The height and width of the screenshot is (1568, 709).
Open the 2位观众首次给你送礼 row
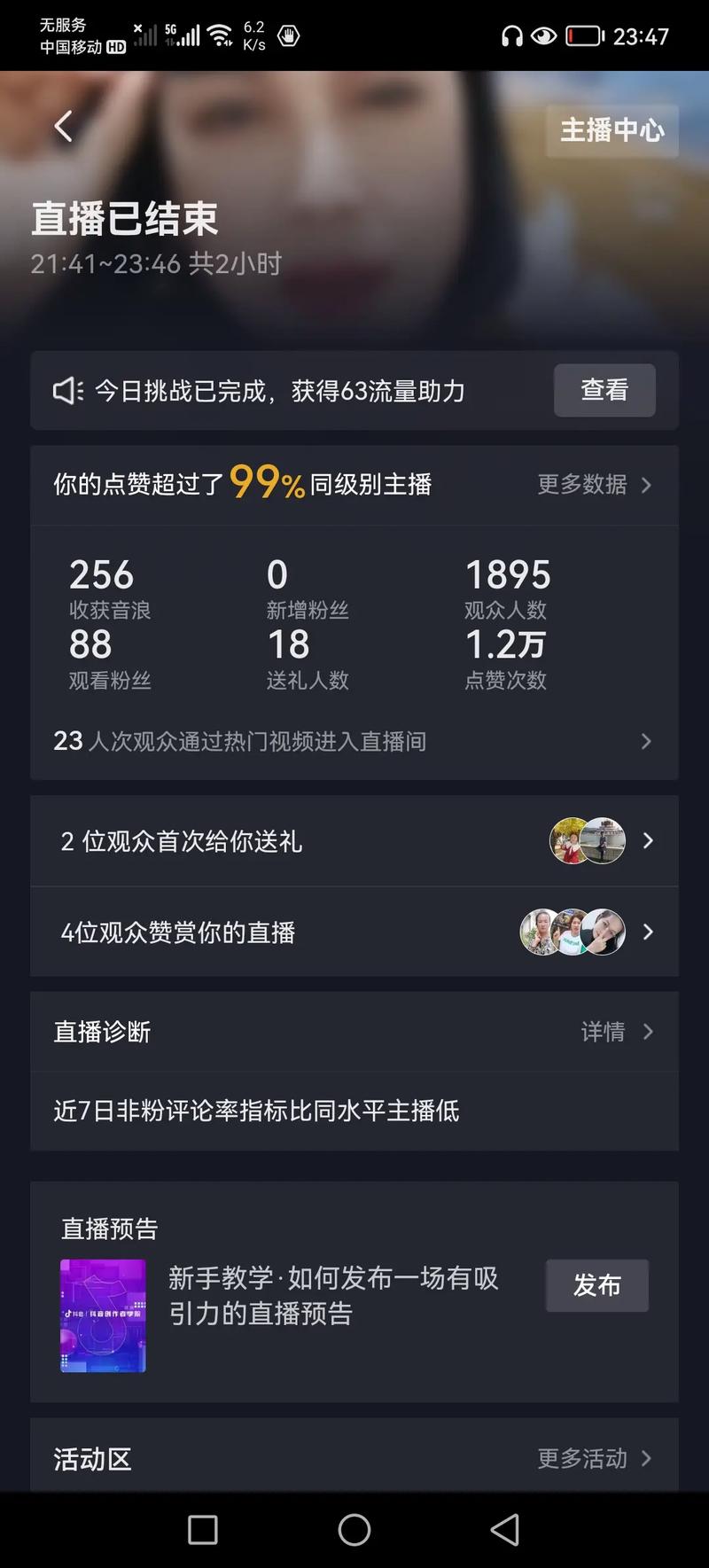click(x=354, y=840)
